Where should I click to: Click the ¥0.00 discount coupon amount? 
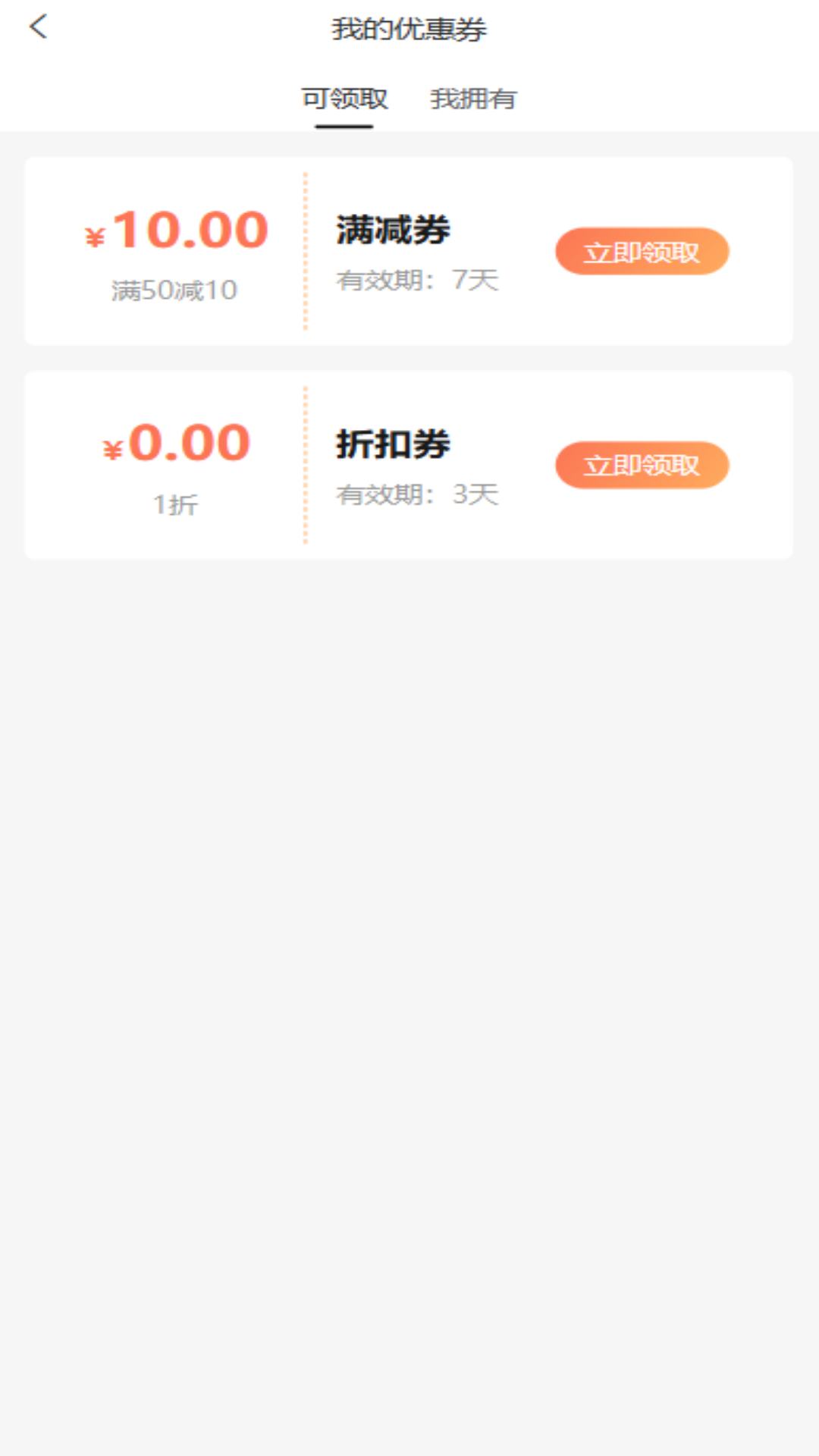click(x=176, y=444)
